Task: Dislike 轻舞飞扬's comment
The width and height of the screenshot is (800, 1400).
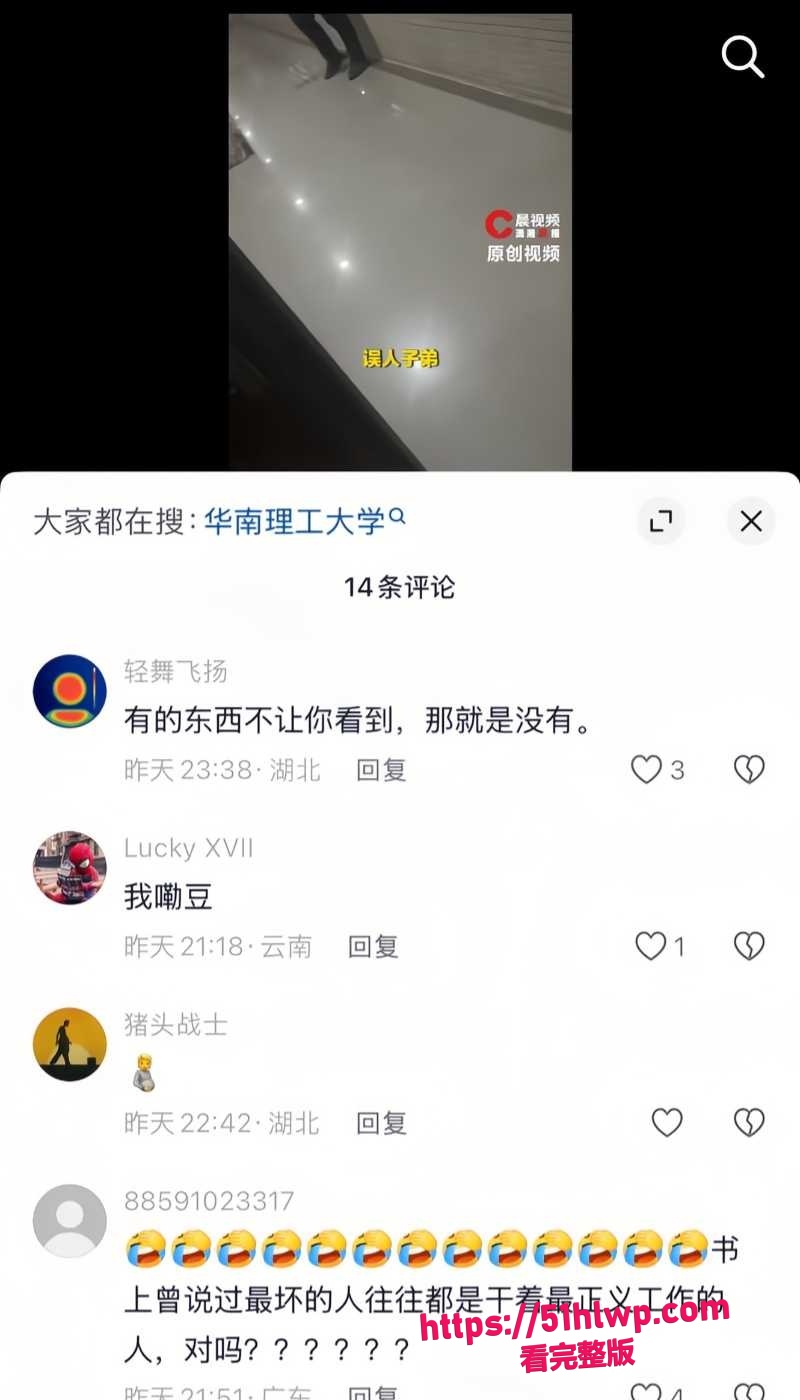Action: pyautogui.click(x=749, y=769)
